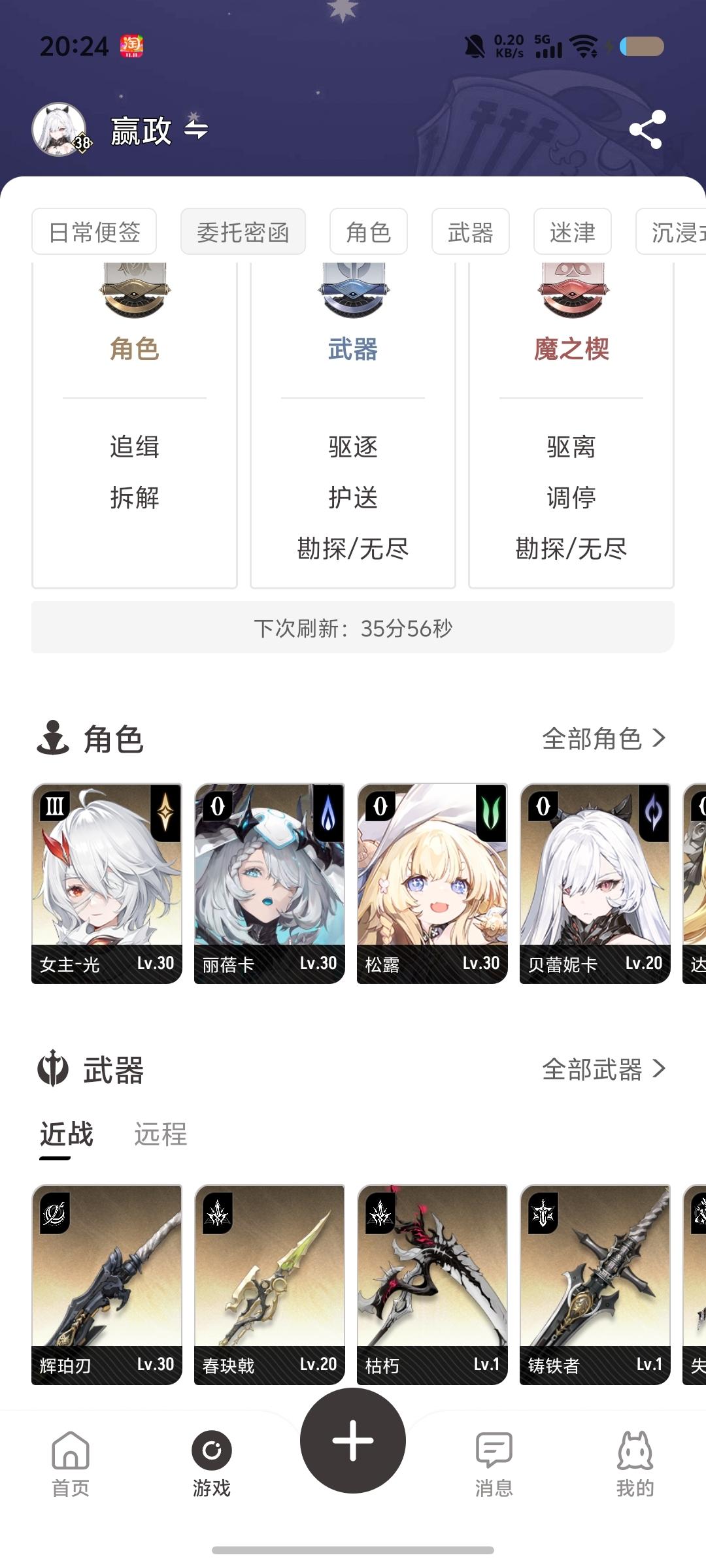Share this game profile page
Viewport: 706px width, 1568px height.
[x=647, y=129]
